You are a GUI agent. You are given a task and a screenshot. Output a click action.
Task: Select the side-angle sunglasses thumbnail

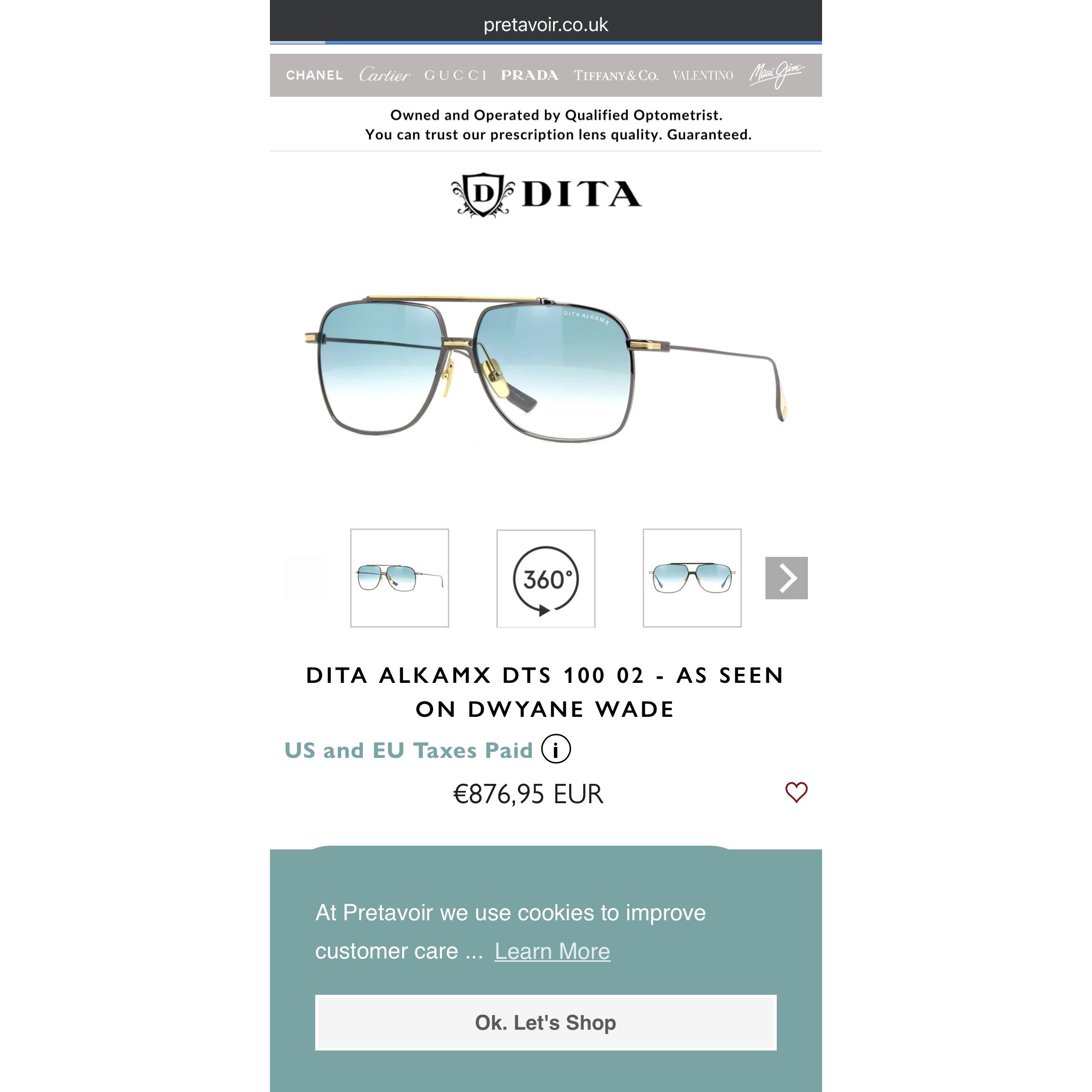tap(400, 578)
